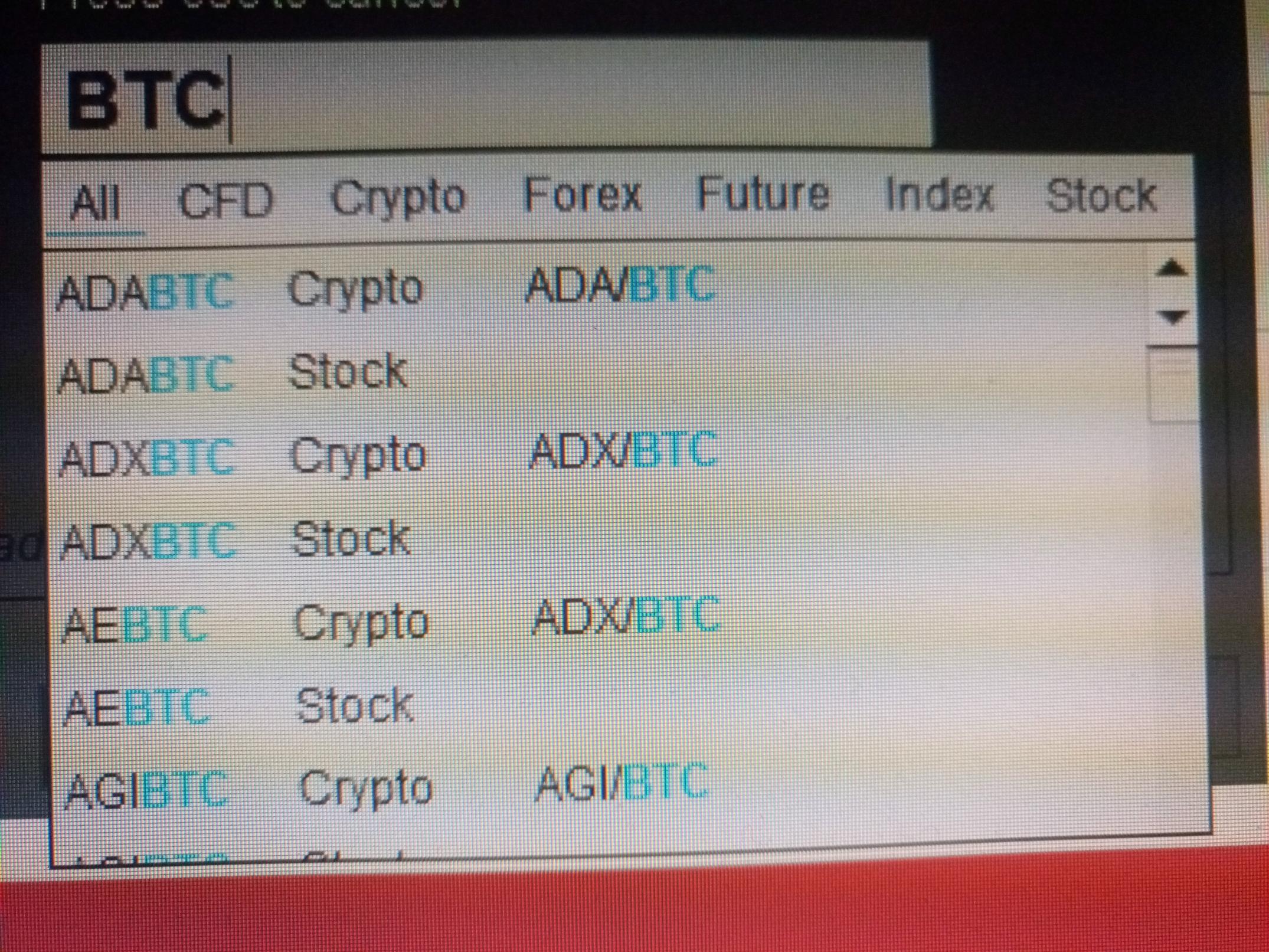Switch to the Future tab
1269x952 pixels.
click(x=763, y=194)
